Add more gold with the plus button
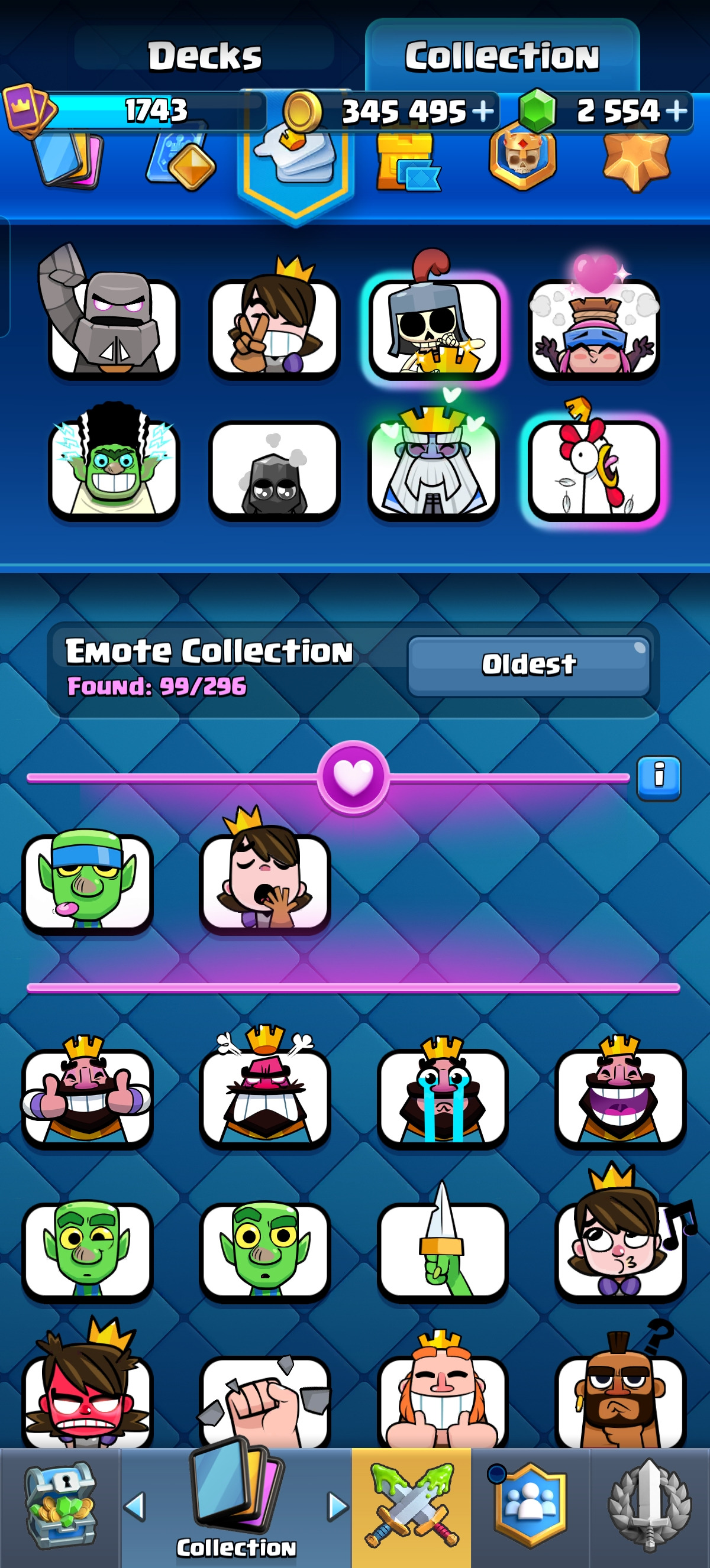The image size is (710, 1568). (482, 111)
